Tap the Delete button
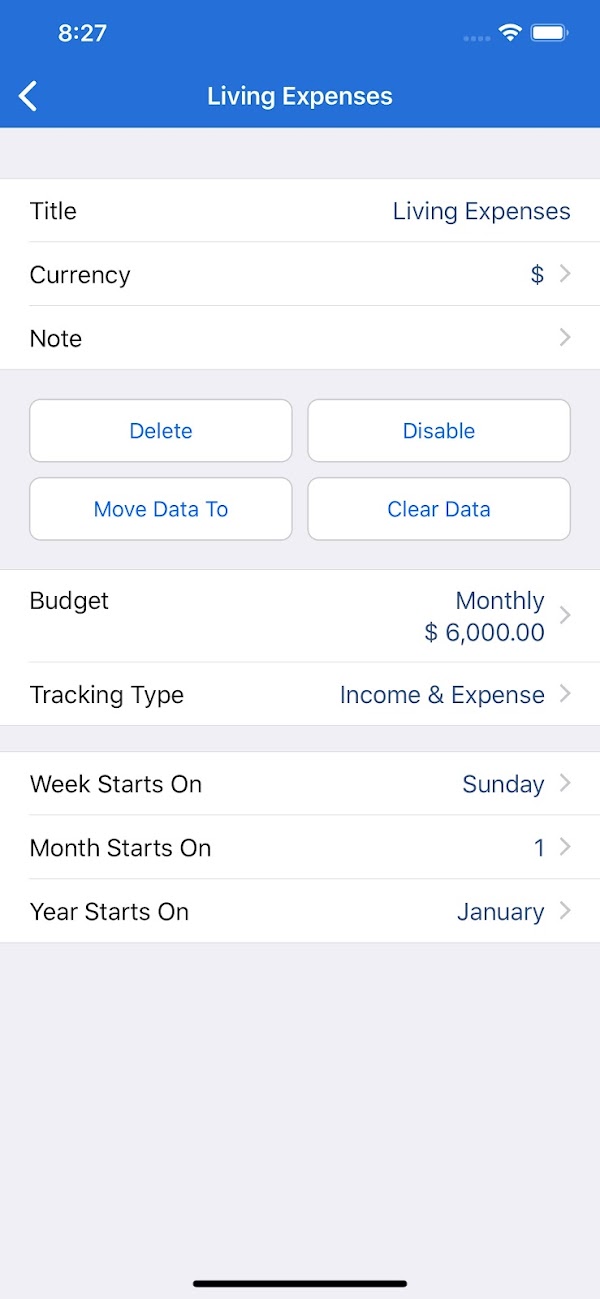Screen dimensions: 600x1299 click(x=161, y=431)
